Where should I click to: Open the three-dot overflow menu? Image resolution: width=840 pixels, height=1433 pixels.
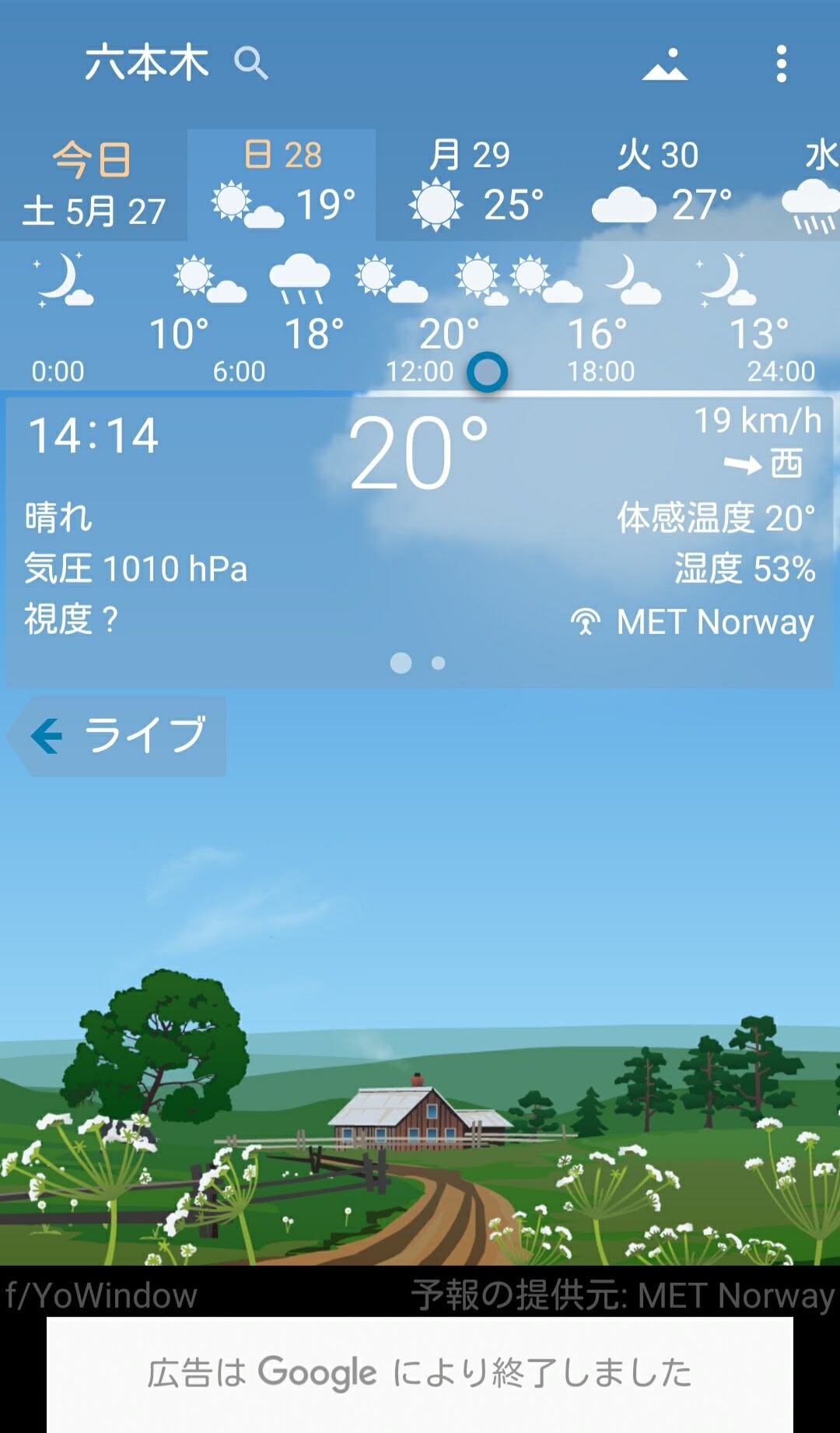[781, 64]
